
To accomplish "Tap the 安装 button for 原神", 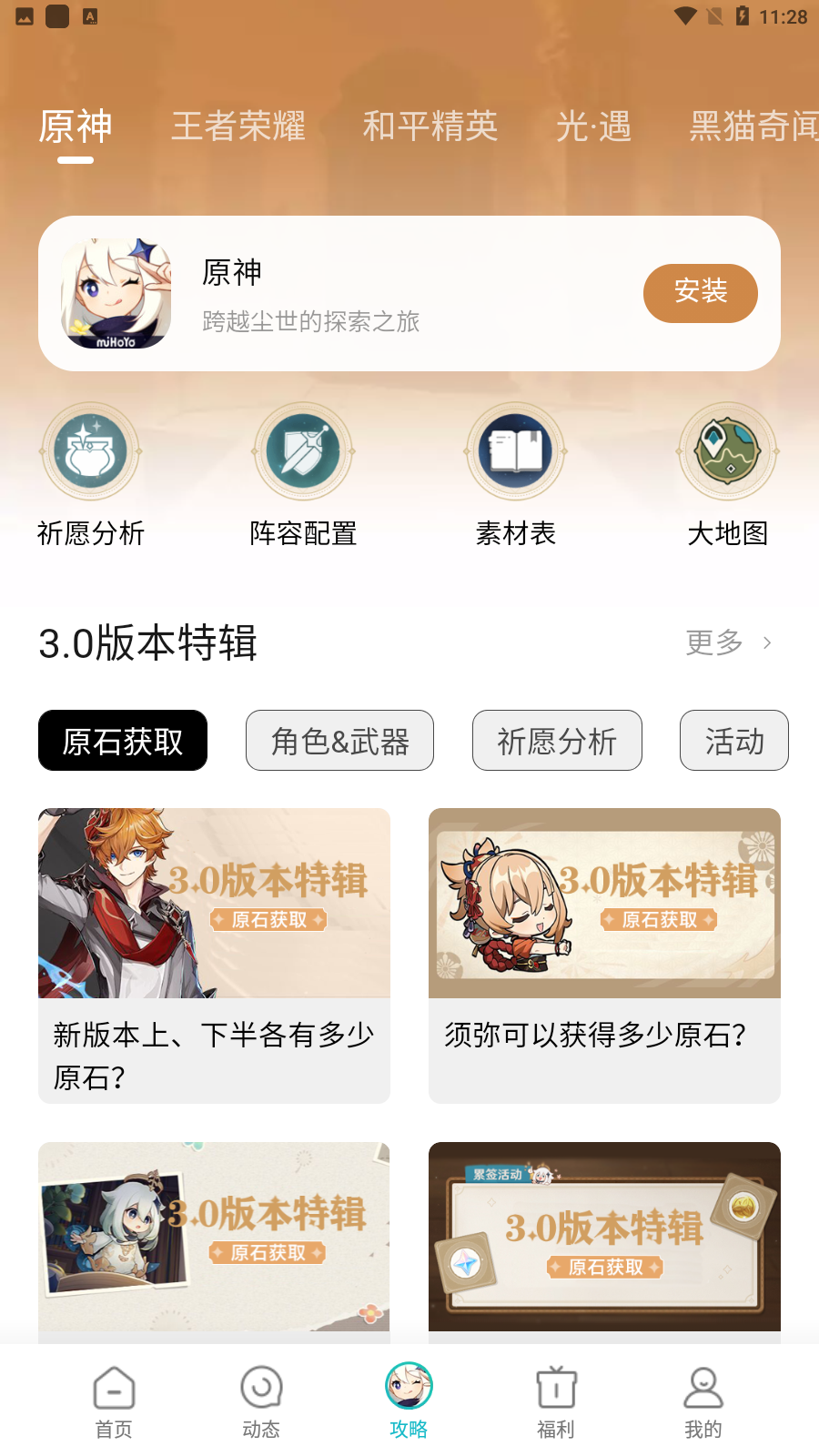I will (700, 293).
